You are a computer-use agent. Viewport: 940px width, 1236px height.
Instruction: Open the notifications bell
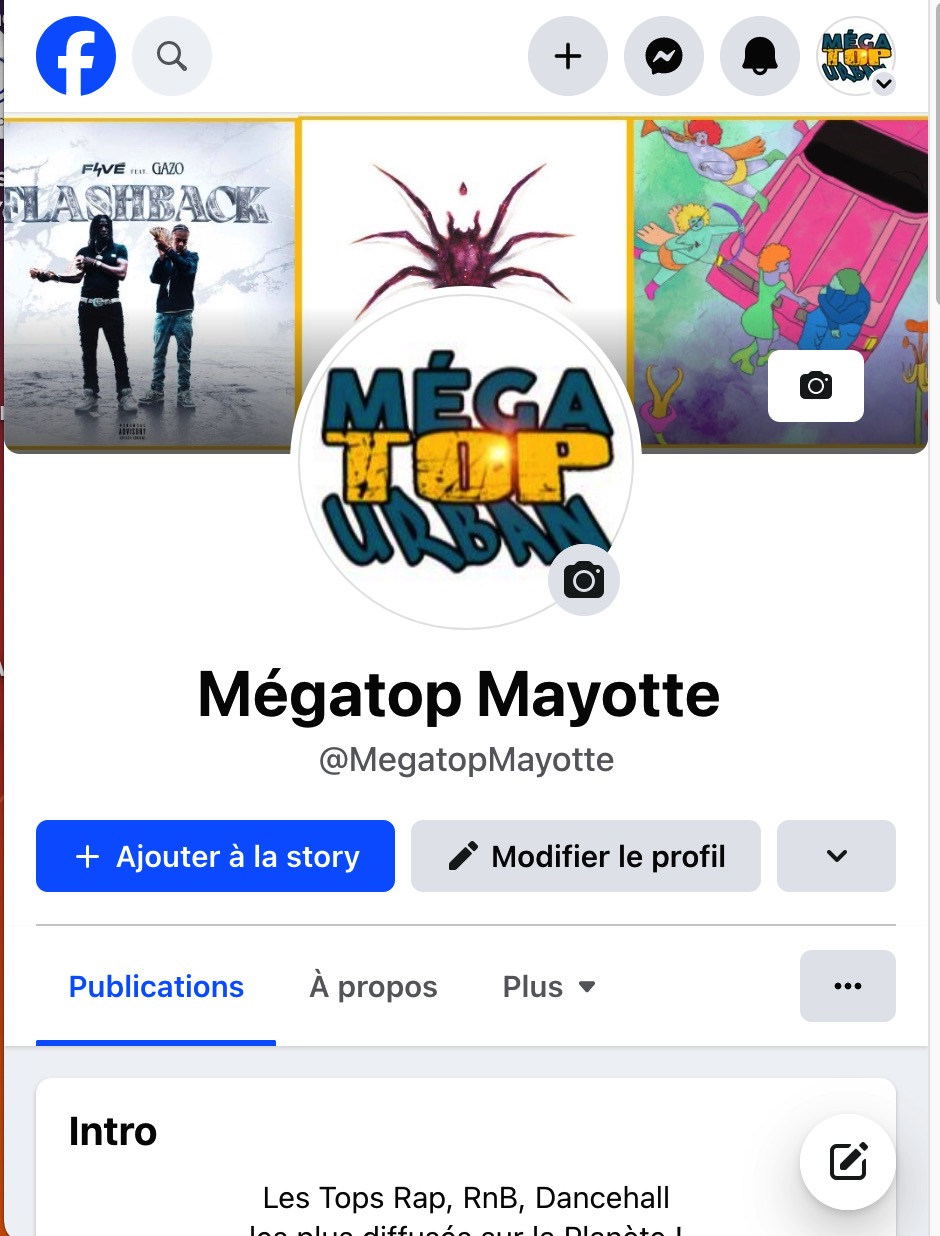tap(760, 56)
